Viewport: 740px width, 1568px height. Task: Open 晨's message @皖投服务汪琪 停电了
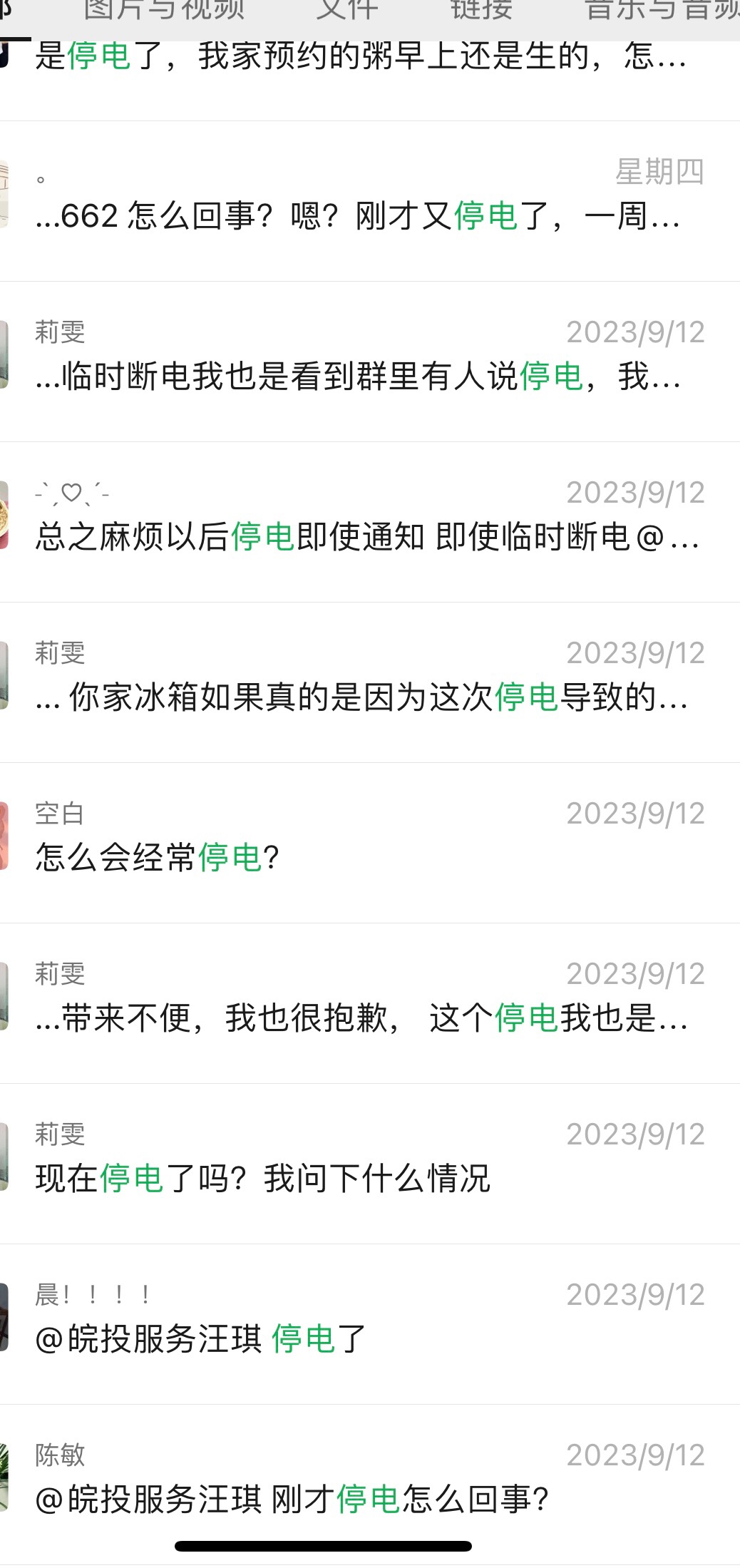[x=361, y=1324]
